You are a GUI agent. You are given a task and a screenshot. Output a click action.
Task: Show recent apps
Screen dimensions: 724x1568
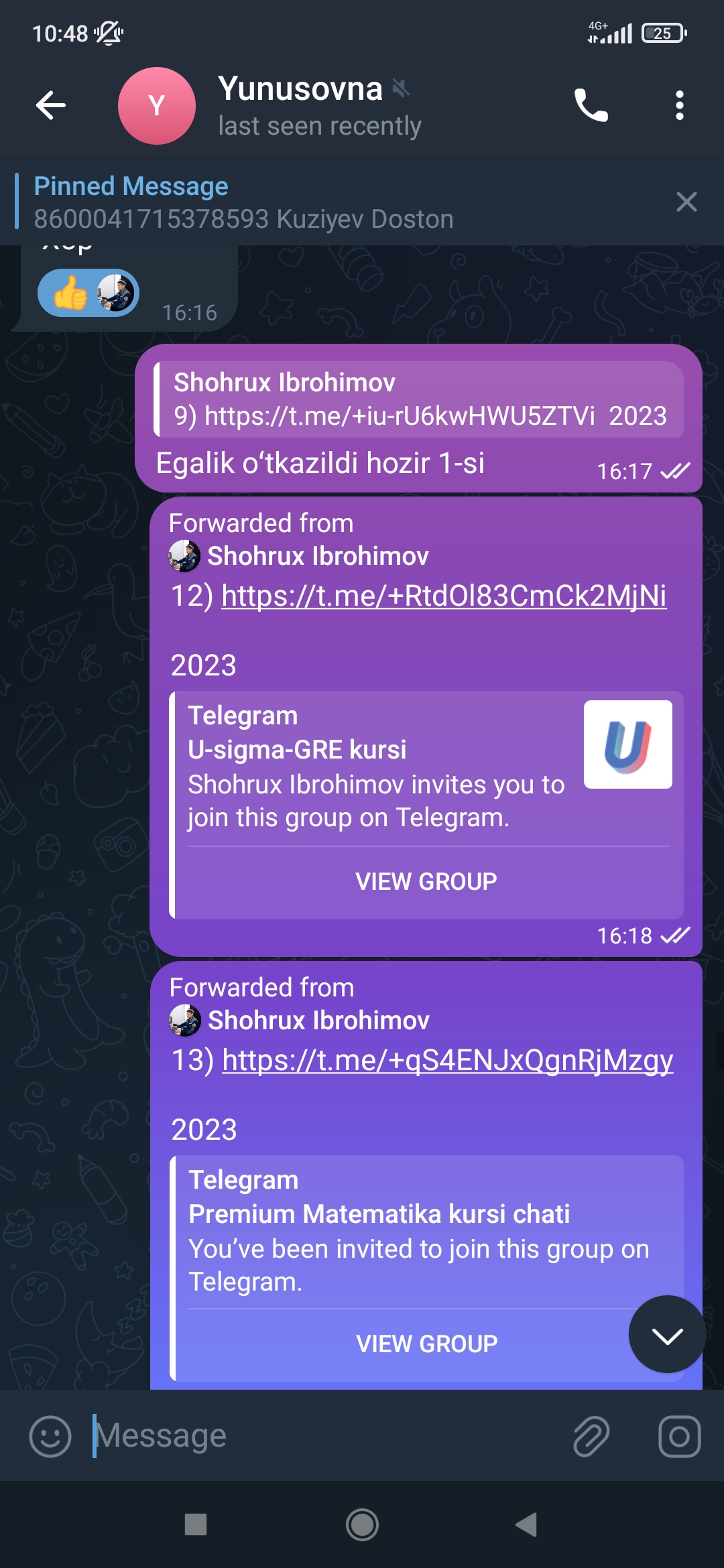[x=196, y=1525]
